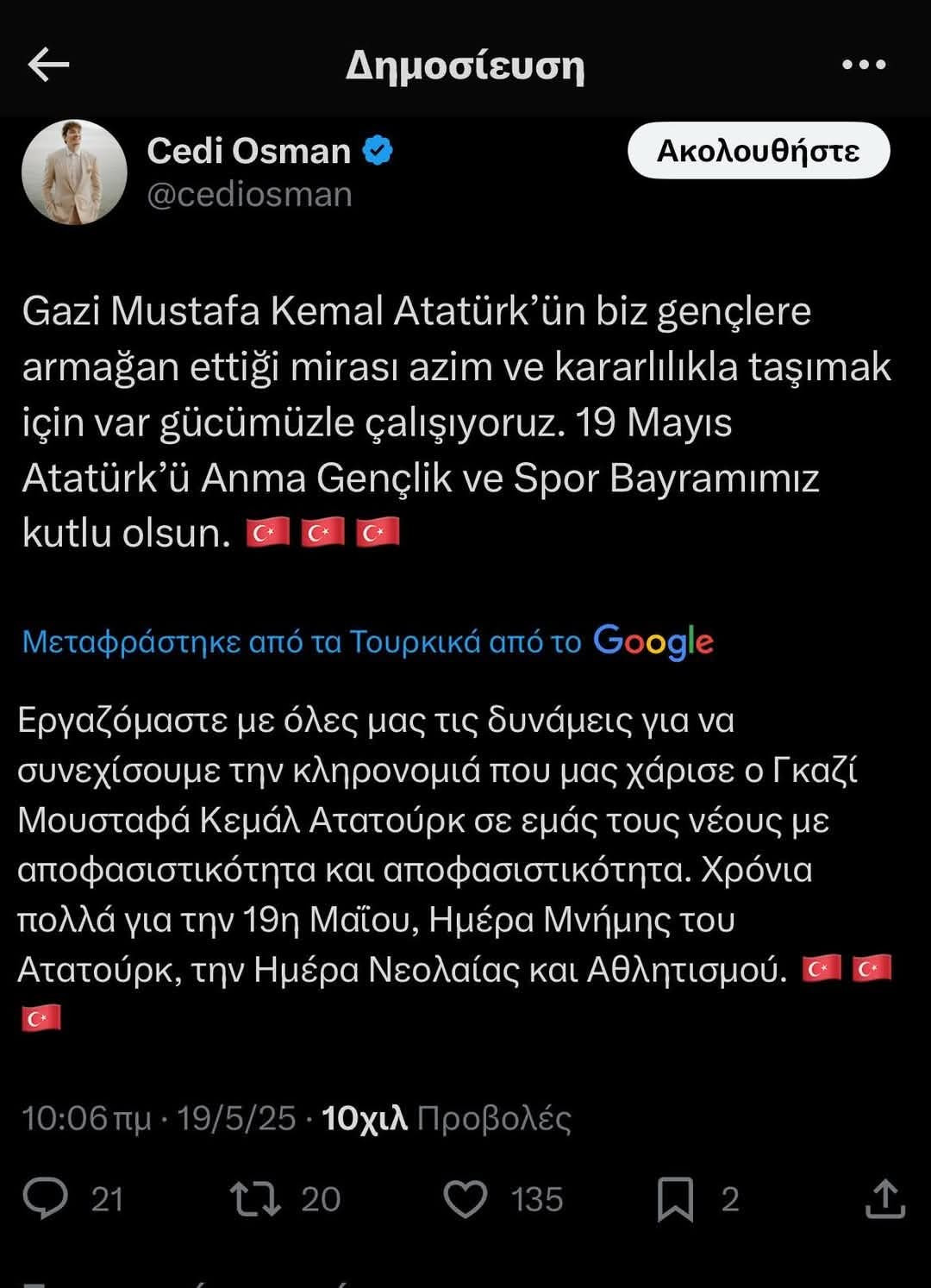Open Cedi Osman's profile picture
This screenshot has width=931, height=1288.
point(74,172)
